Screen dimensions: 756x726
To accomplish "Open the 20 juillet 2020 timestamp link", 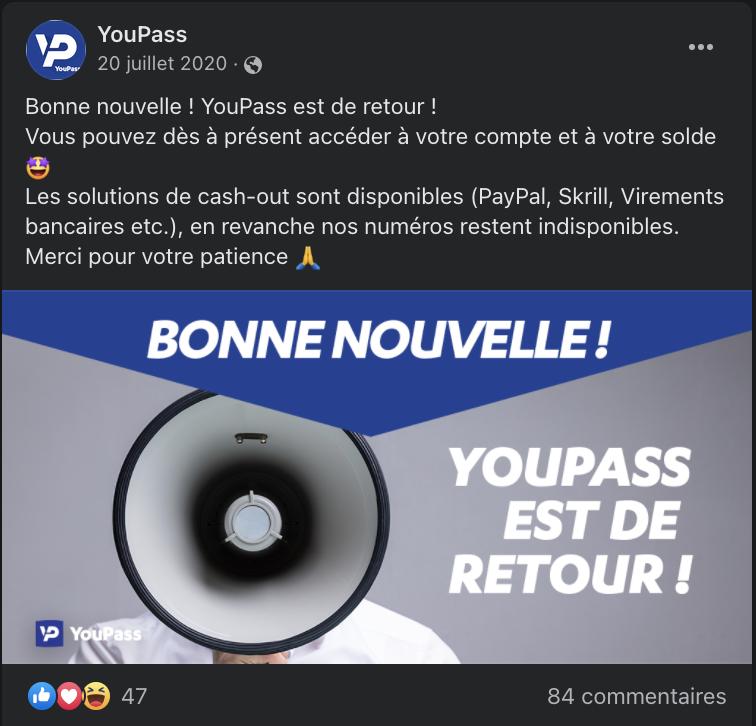I will pos(164,64).
